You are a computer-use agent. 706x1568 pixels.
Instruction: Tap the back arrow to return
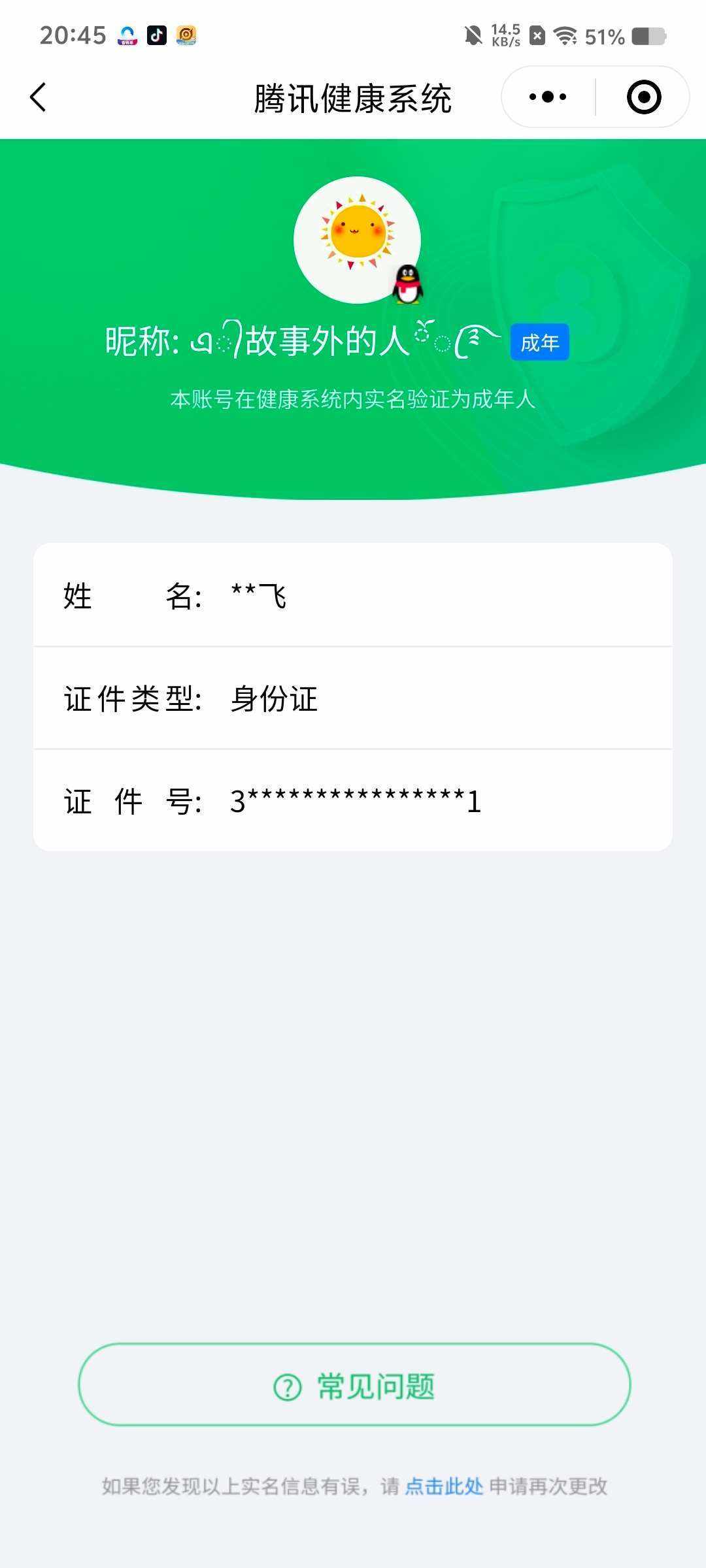click(x=37, y=95)
